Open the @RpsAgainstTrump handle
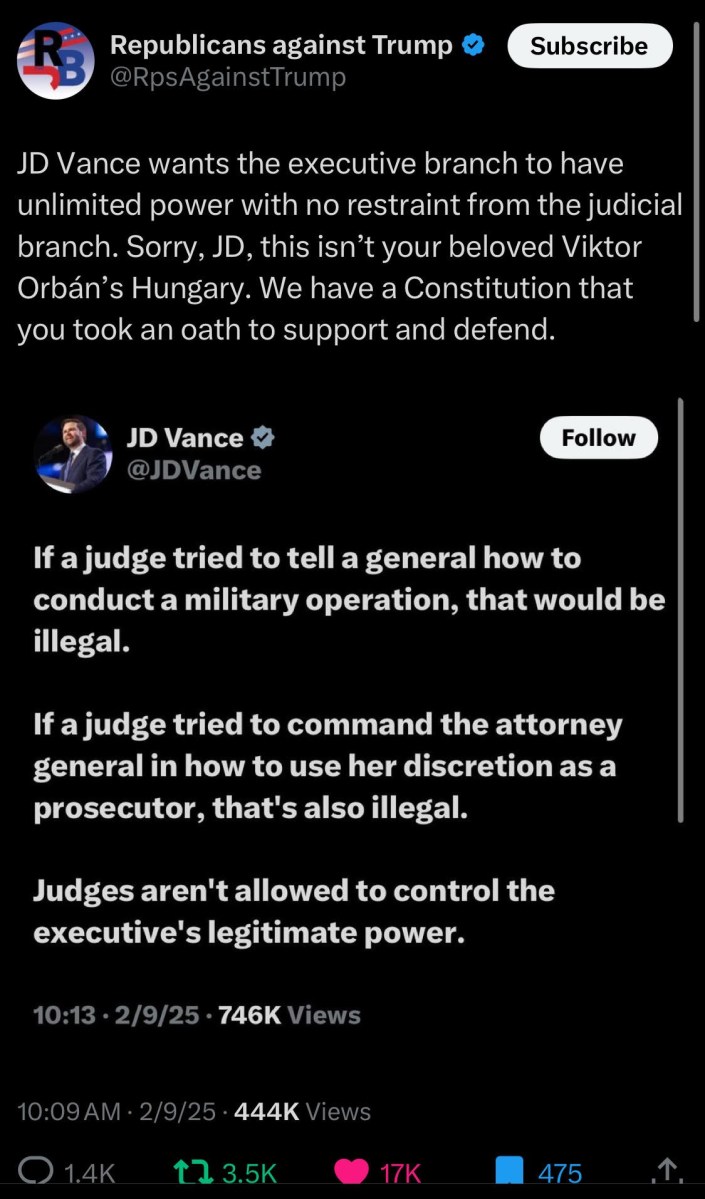This screenshot has width=705, height=1199. tap(228, 77)
